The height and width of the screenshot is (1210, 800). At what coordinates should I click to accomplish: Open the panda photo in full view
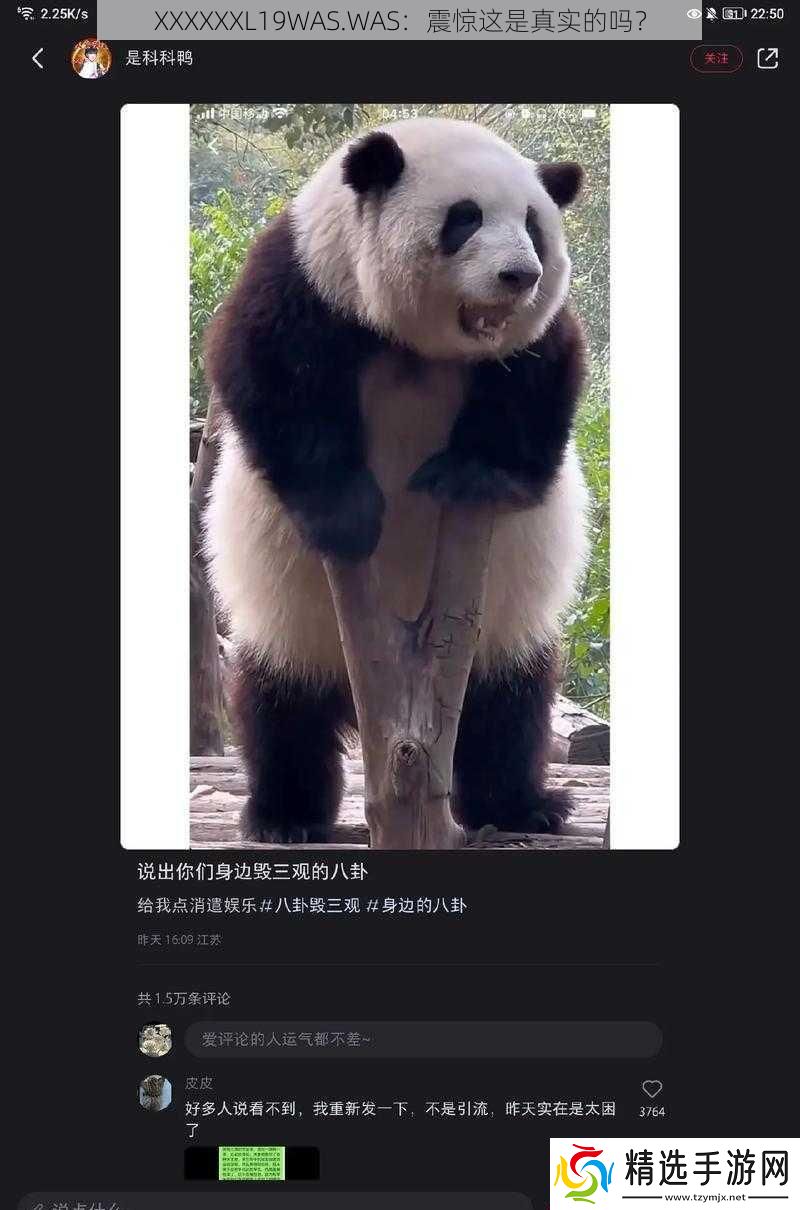click(400, 476)
